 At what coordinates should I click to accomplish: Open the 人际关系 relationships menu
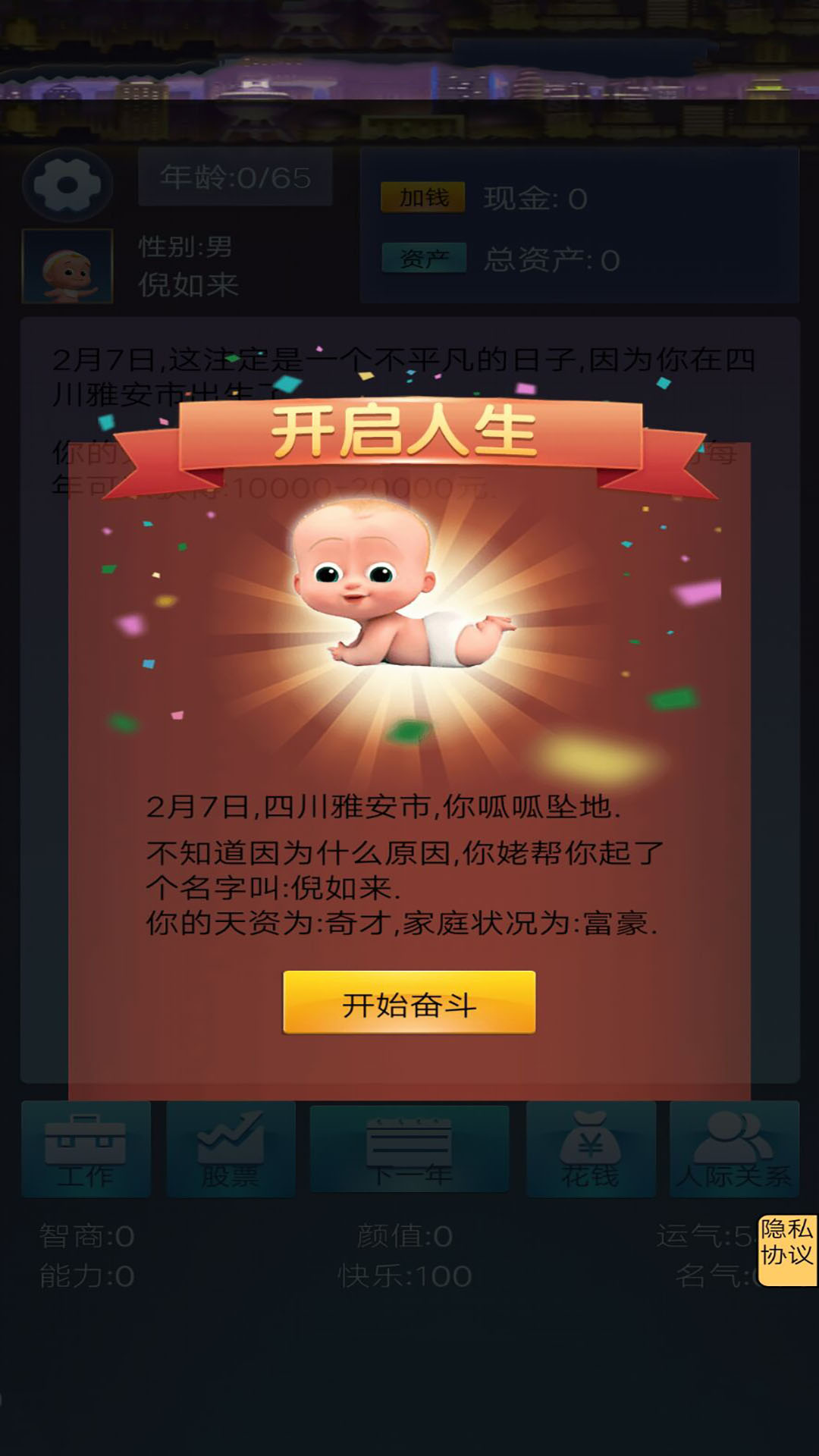pyautogui.click(x=734, y=1150)
